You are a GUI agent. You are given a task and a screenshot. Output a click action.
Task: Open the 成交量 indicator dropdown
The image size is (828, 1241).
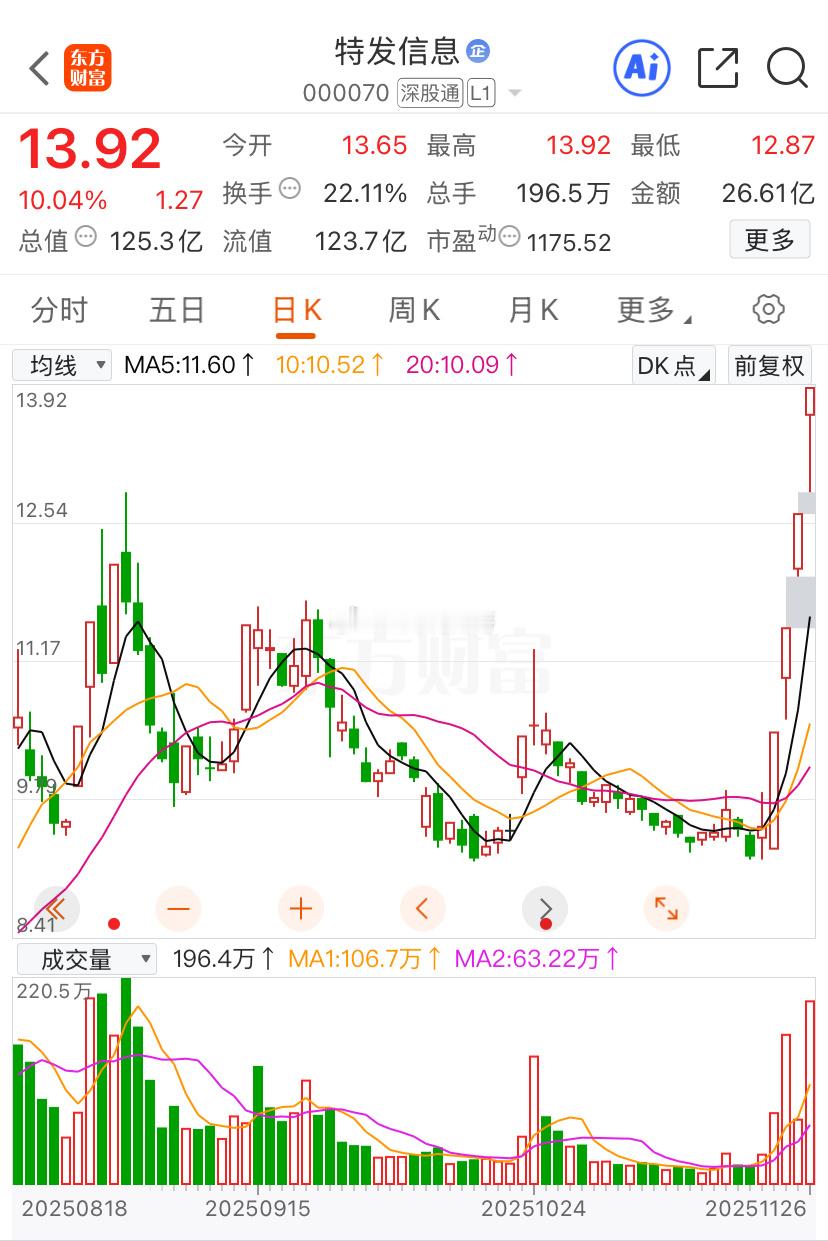pos(88,958)
